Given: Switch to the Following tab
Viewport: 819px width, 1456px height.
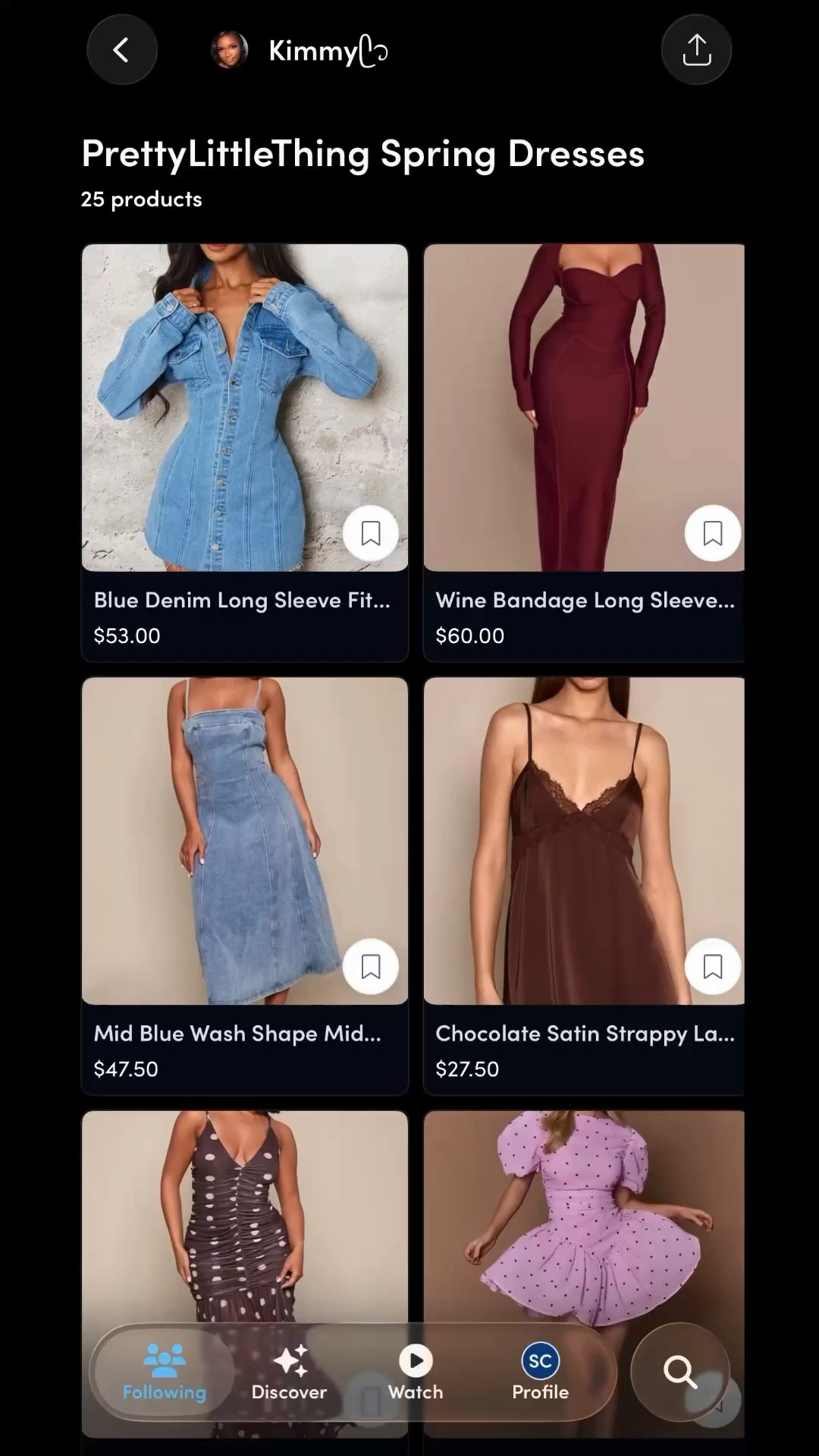Looking at the screenshot, I should tap(163, 1373).
